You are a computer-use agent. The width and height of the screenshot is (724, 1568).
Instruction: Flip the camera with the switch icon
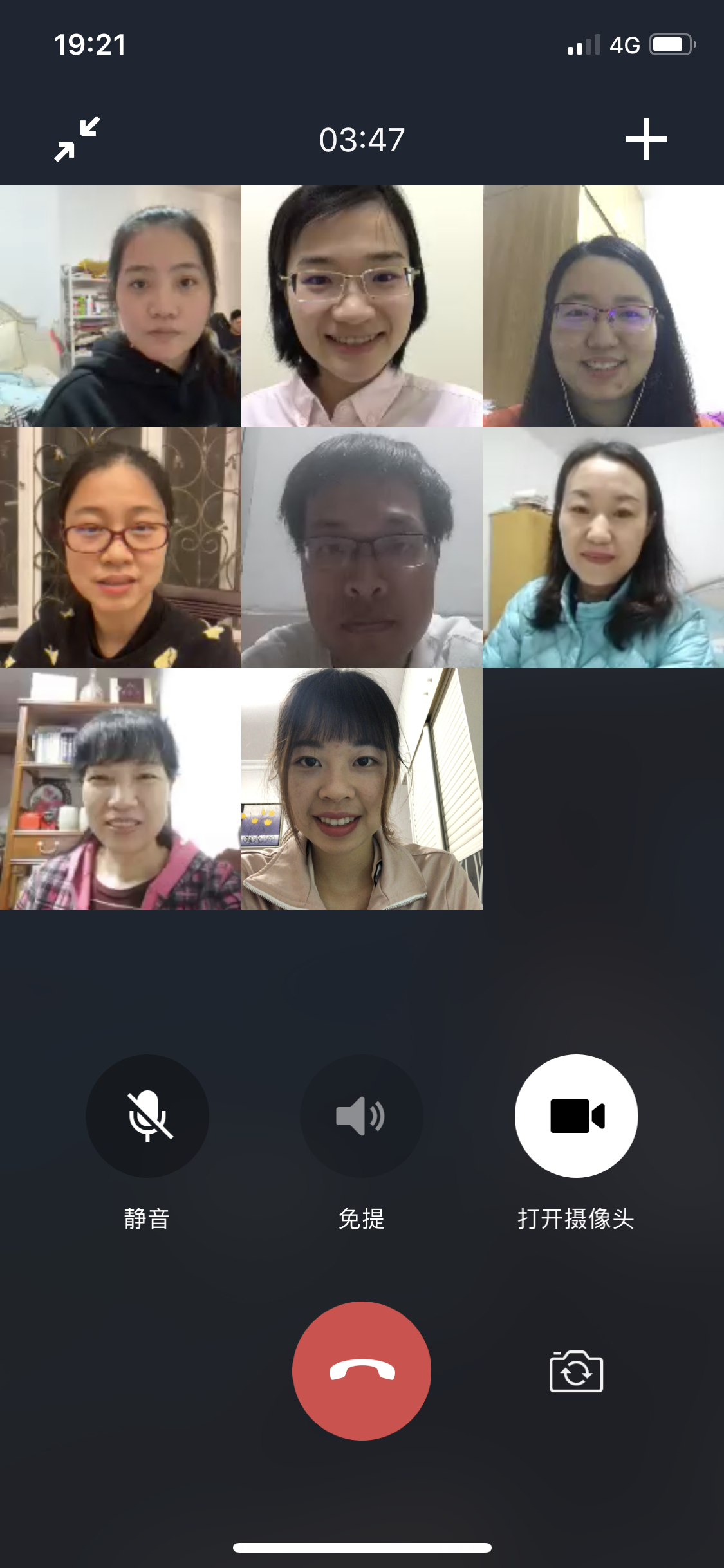point(576,1372)
